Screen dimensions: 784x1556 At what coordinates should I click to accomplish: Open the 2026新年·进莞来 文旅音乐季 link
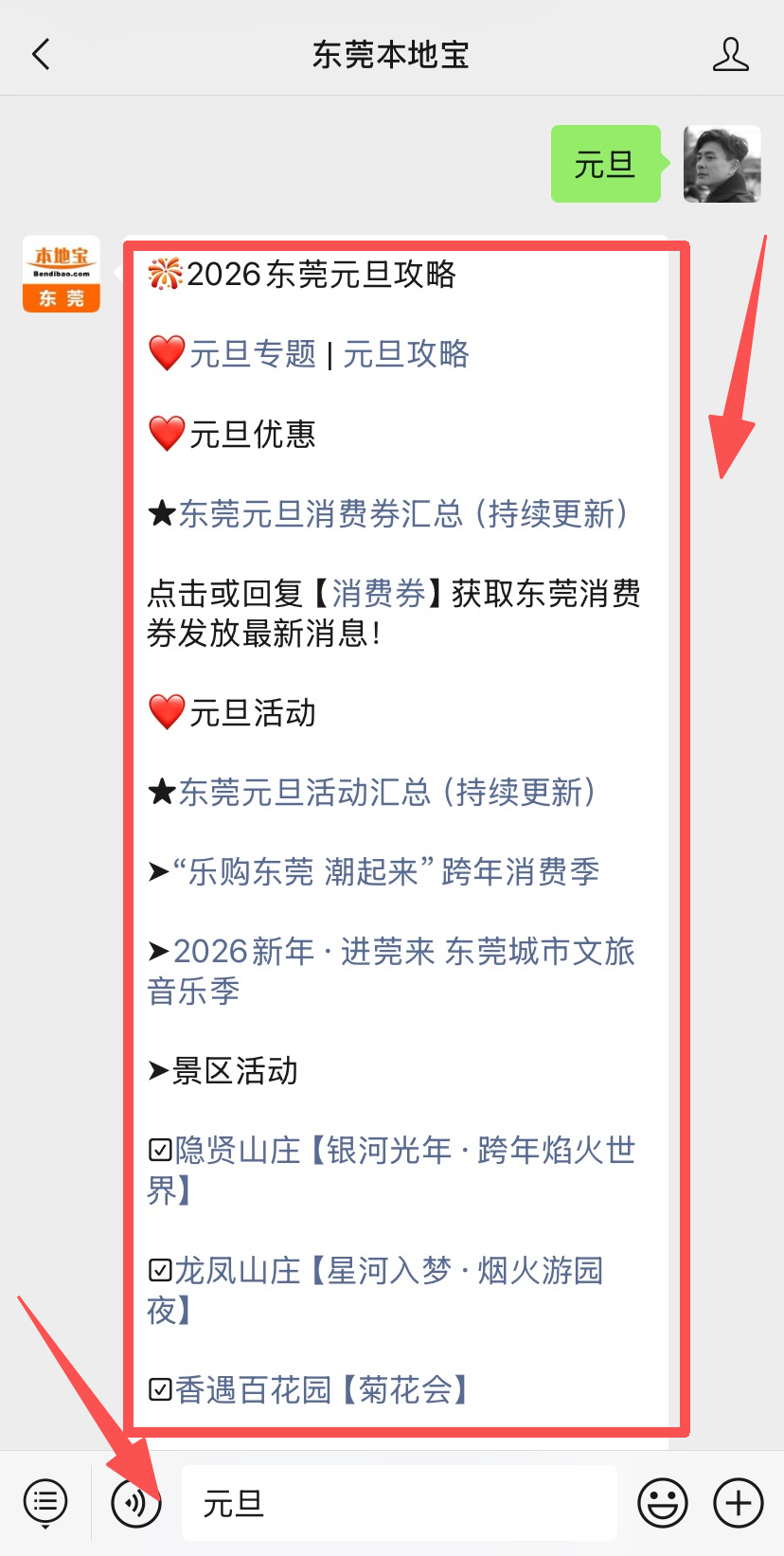click(398, 953)
